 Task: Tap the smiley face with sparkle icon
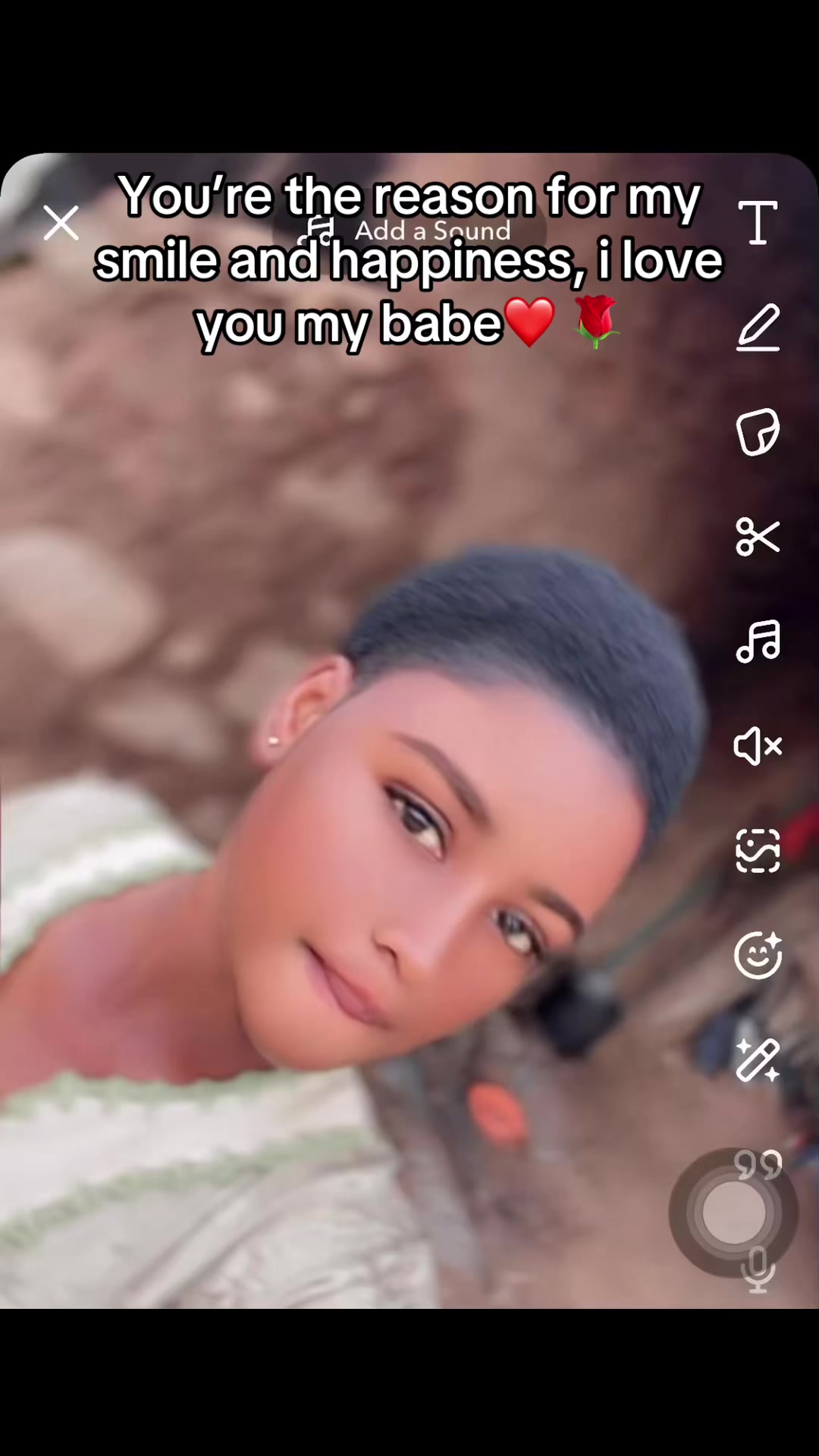[758, 955]
